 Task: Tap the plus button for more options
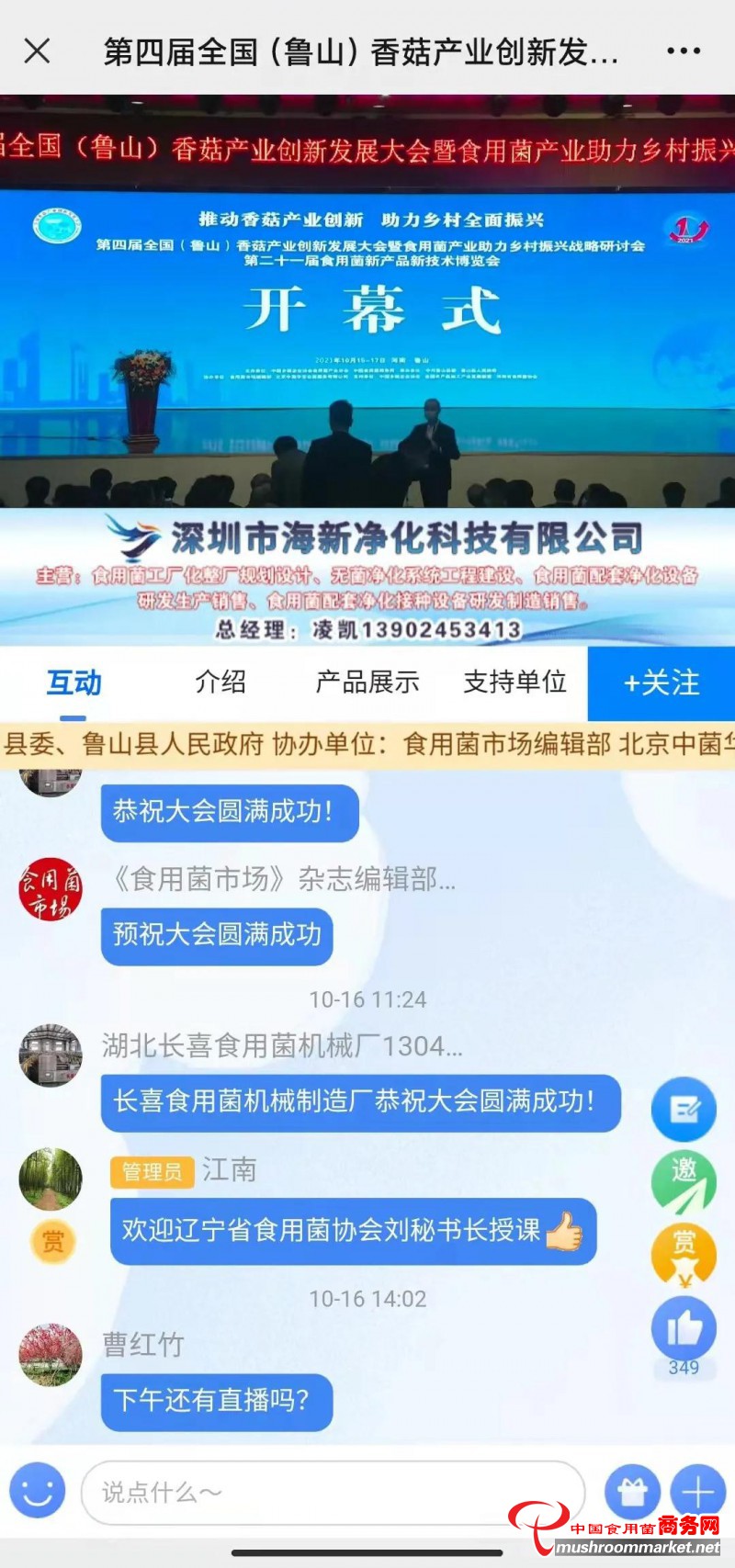(x=698, y=1492)
